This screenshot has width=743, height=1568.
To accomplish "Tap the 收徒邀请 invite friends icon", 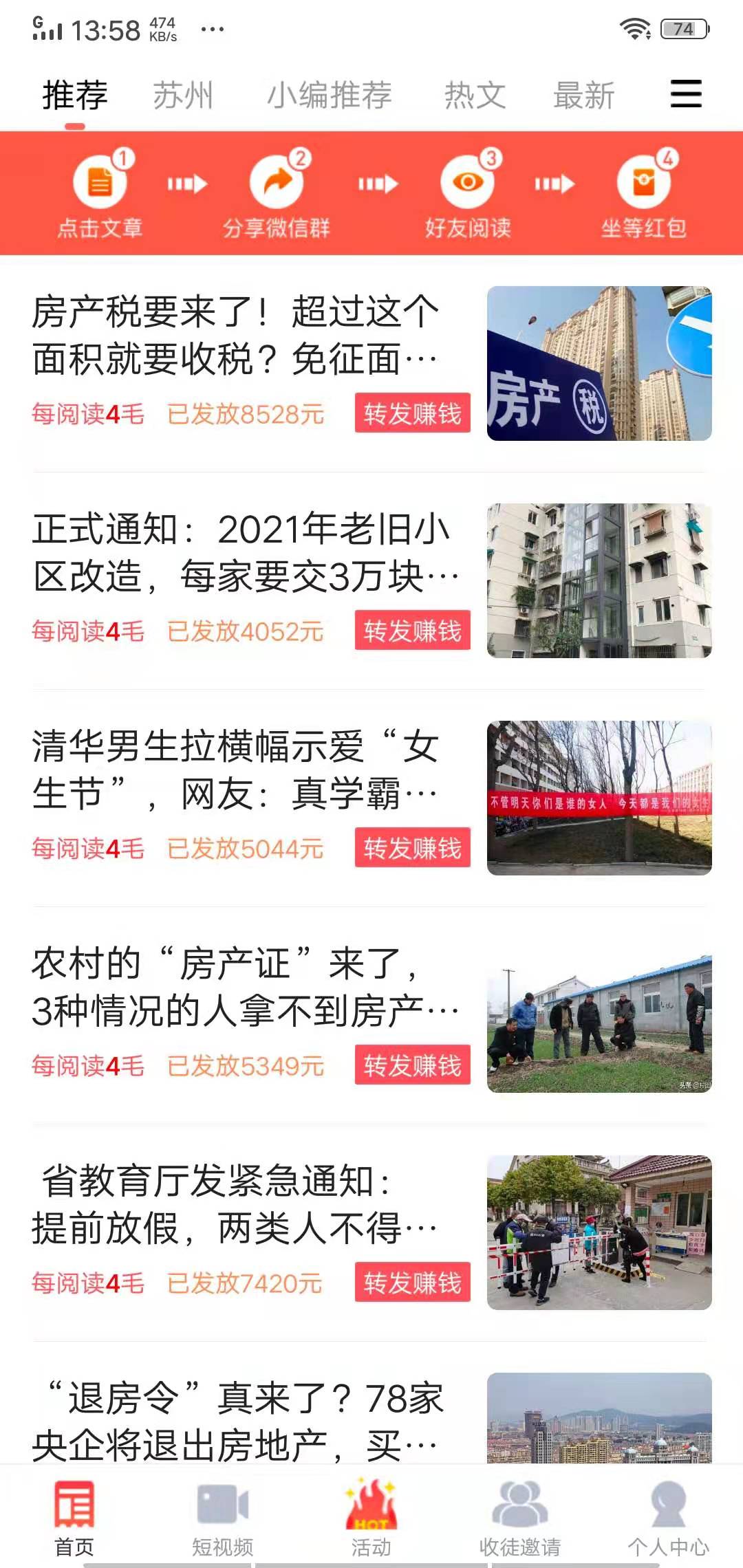I will coord(517,1504).
